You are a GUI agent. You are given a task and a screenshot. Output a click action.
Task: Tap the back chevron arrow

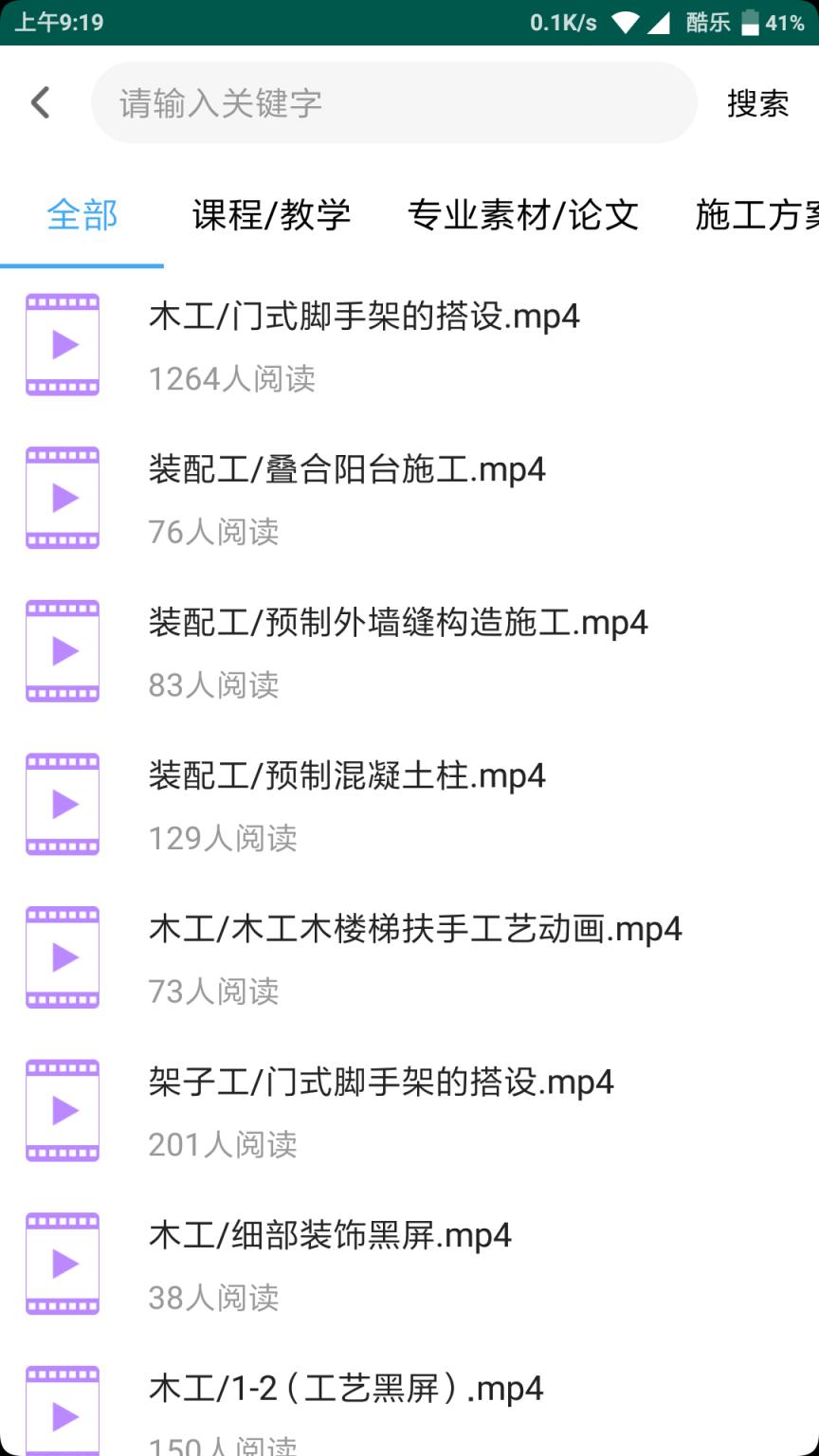click(40, 101)
